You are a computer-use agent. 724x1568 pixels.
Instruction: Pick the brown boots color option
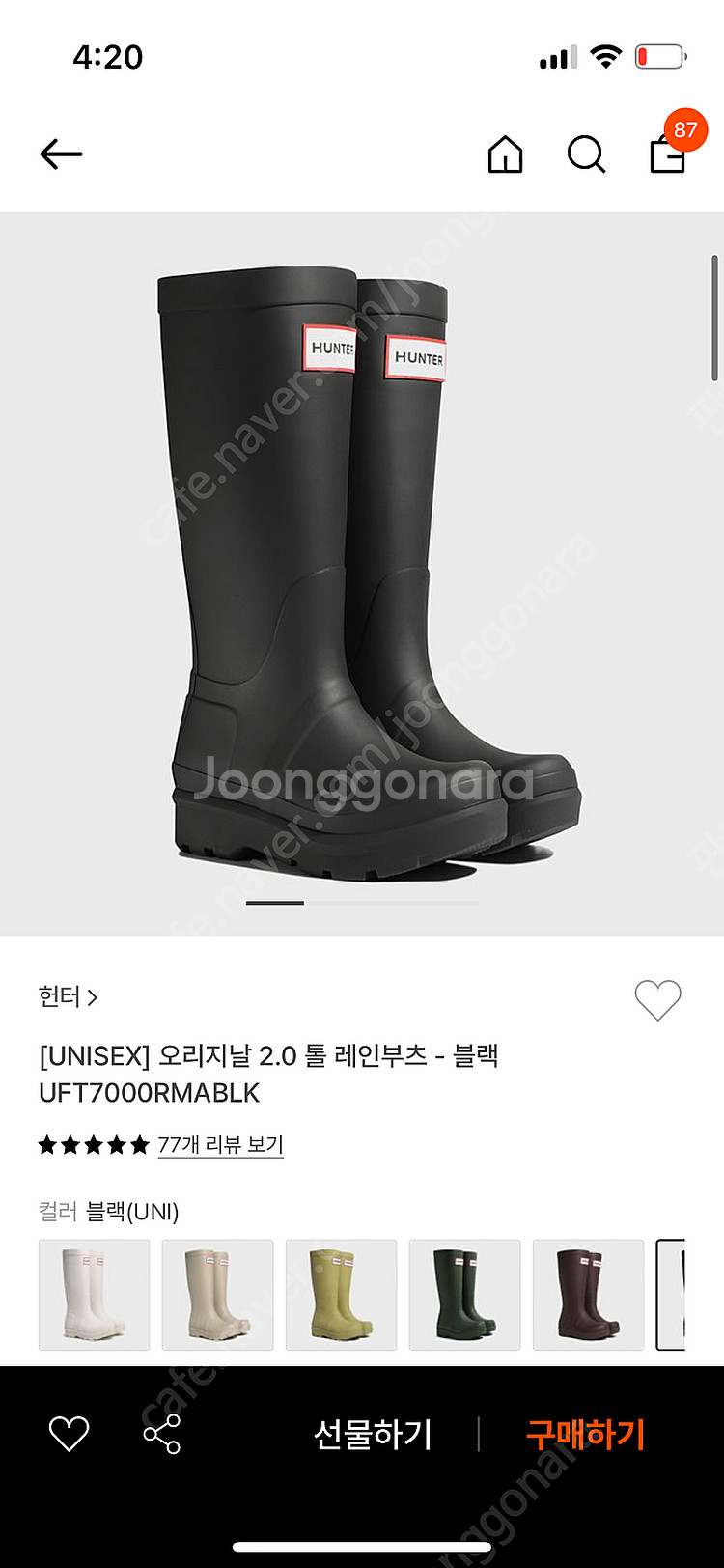pos(588,1295)
